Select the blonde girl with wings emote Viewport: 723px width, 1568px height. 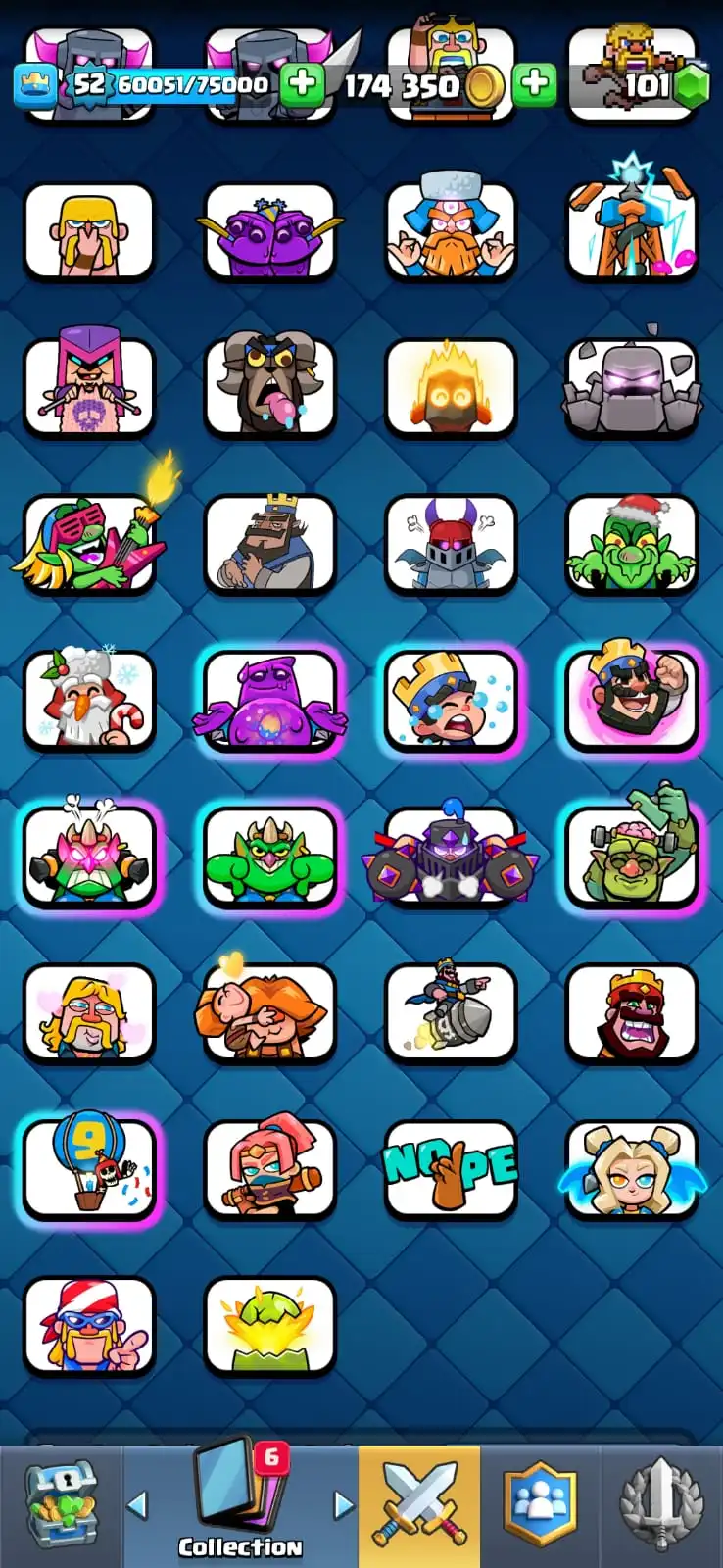632,1169
